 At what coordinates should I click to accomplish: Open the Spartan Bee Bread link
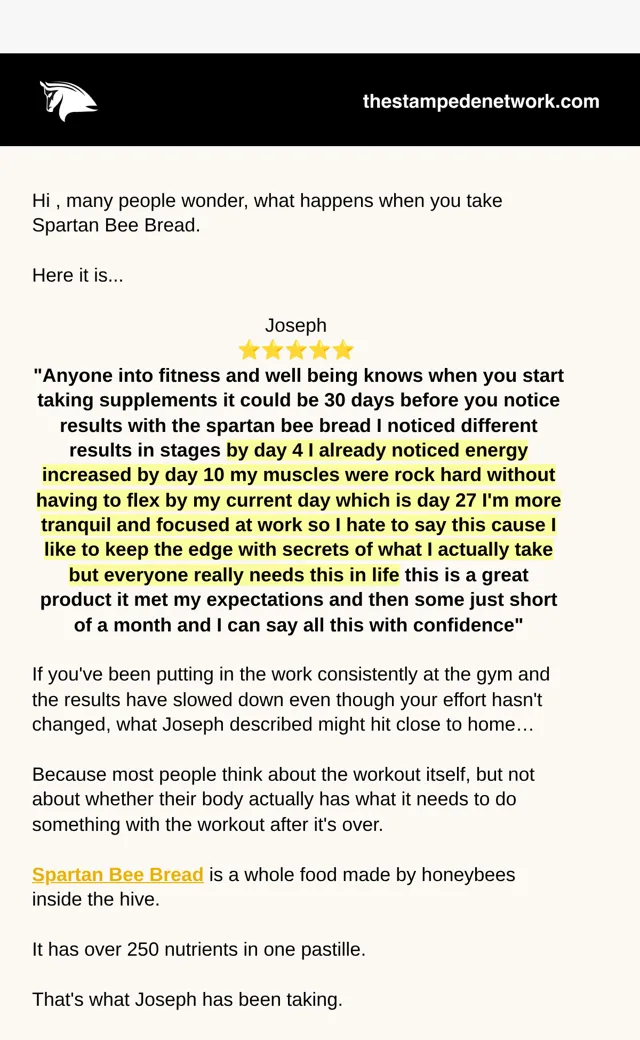pos(117,874)
